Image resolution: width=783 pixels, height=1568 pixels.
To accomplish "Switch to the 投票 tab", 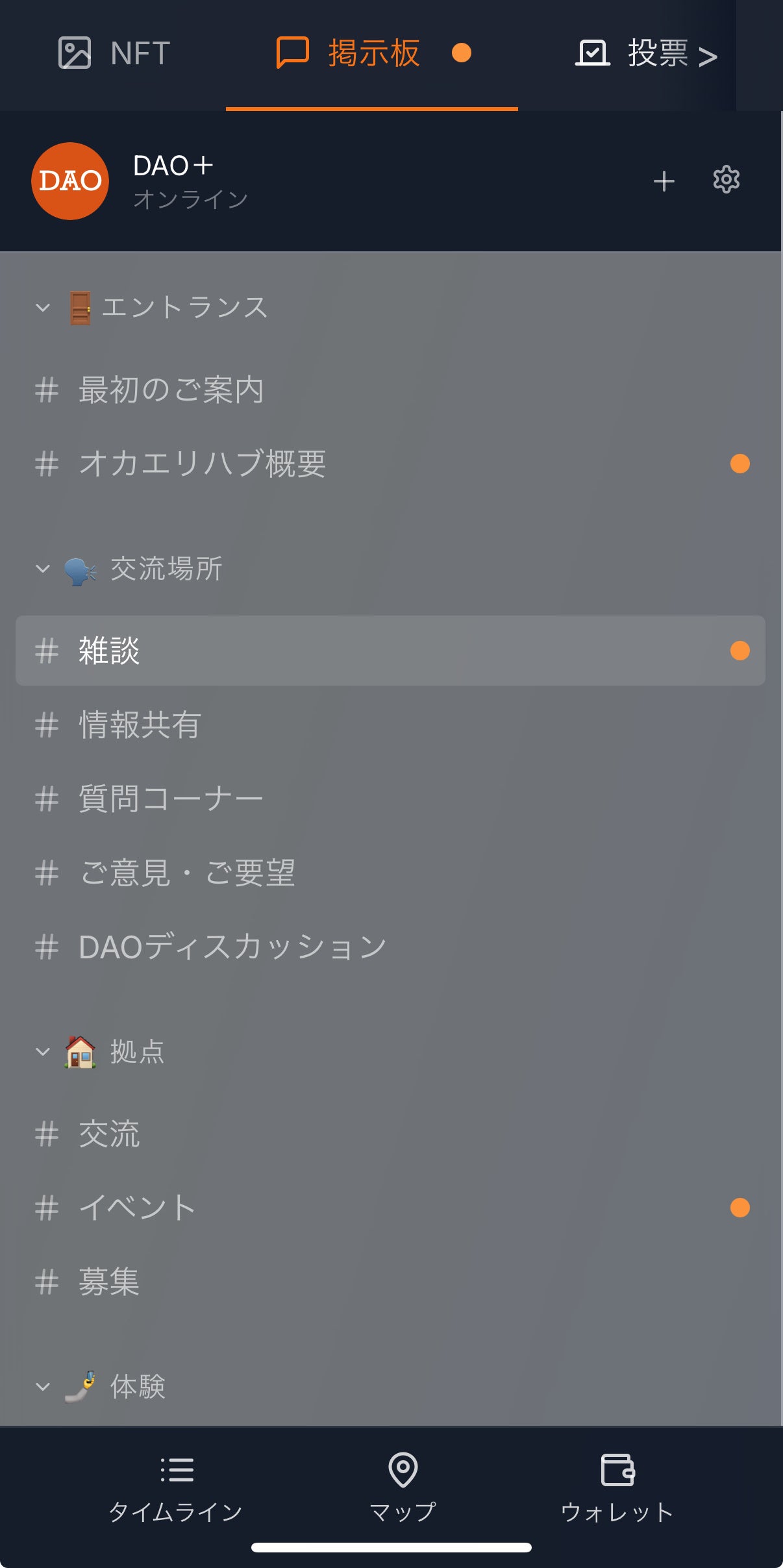I will [x=647, y=53].
